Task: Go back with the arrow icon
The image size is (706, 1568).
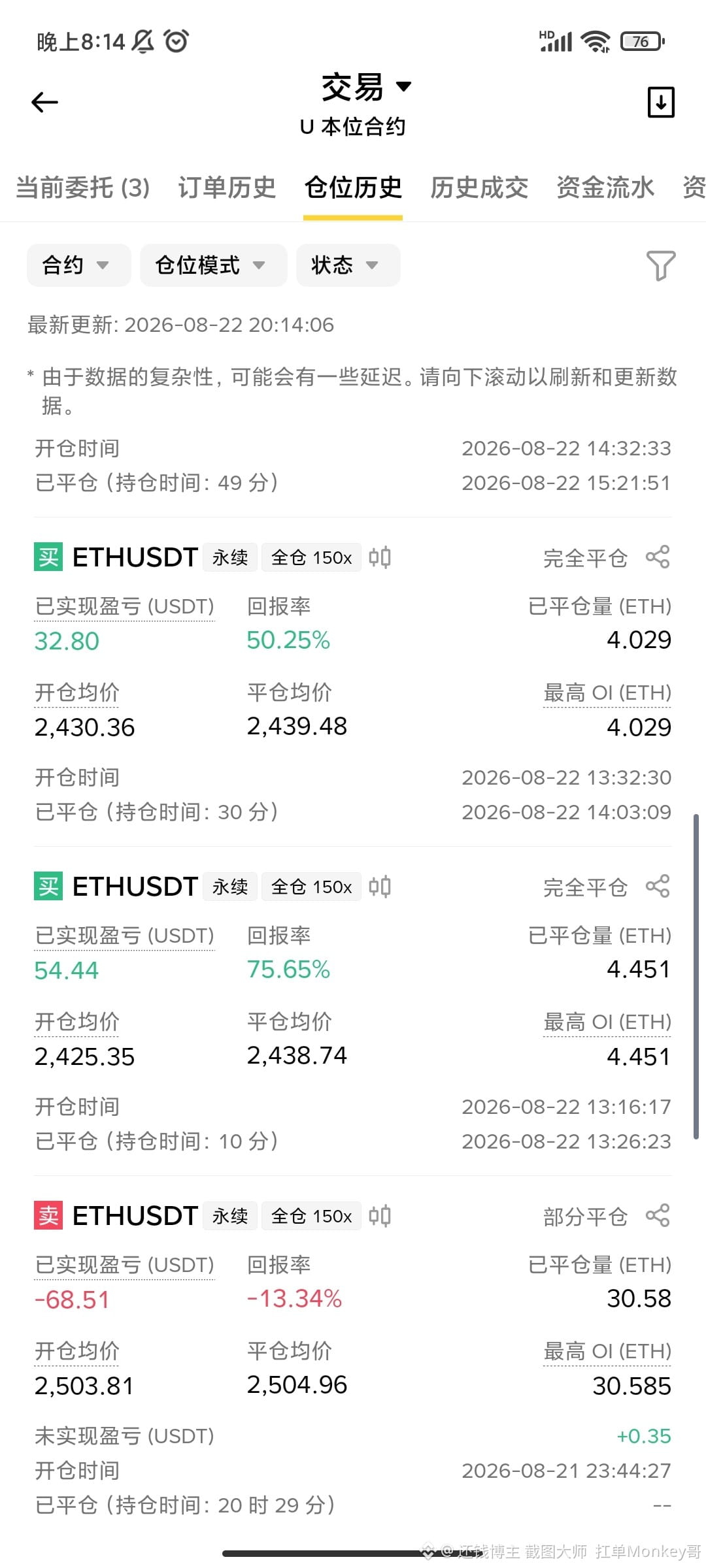Action: click(44, 102)
